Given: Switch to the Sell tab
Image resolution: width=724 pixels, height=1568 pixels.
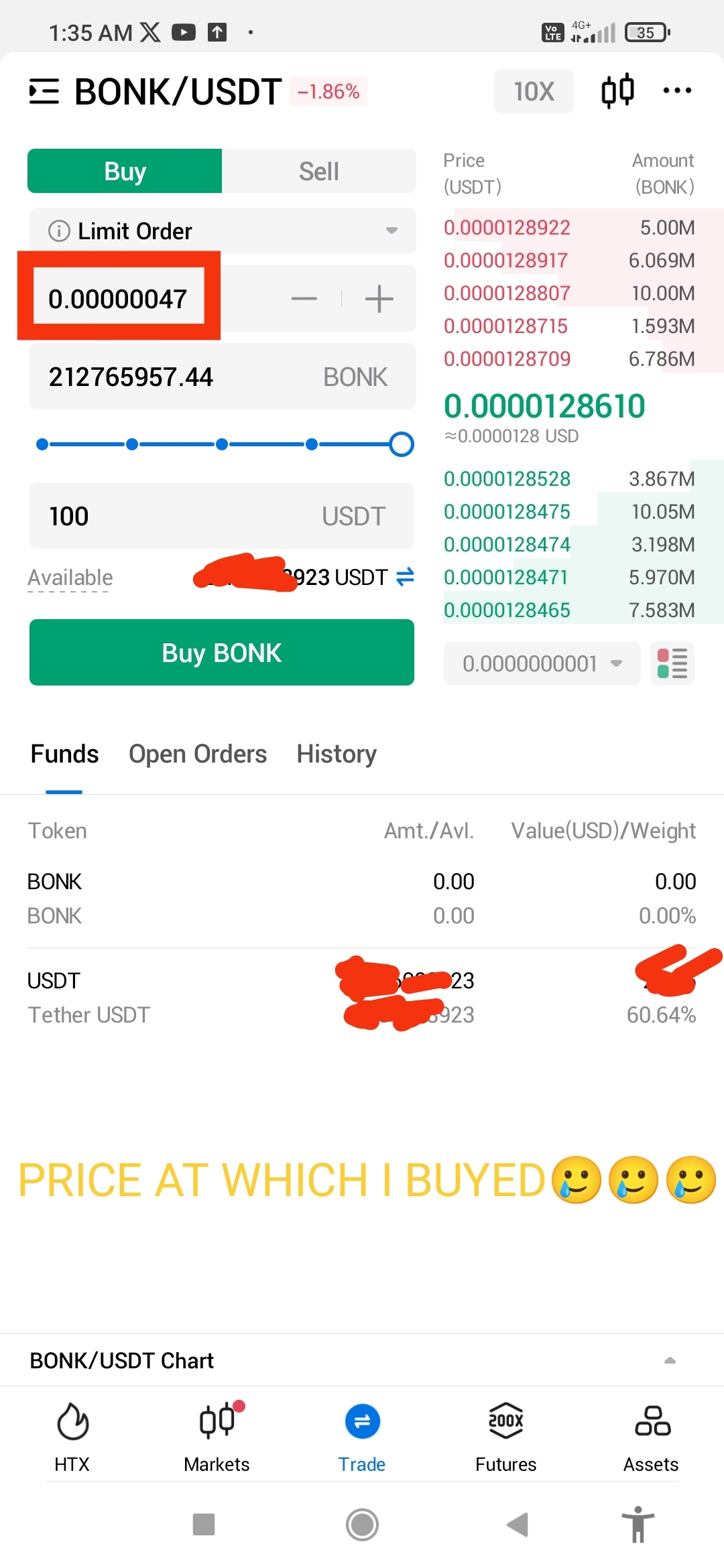Looking at the screenshot, I should 318,172.
